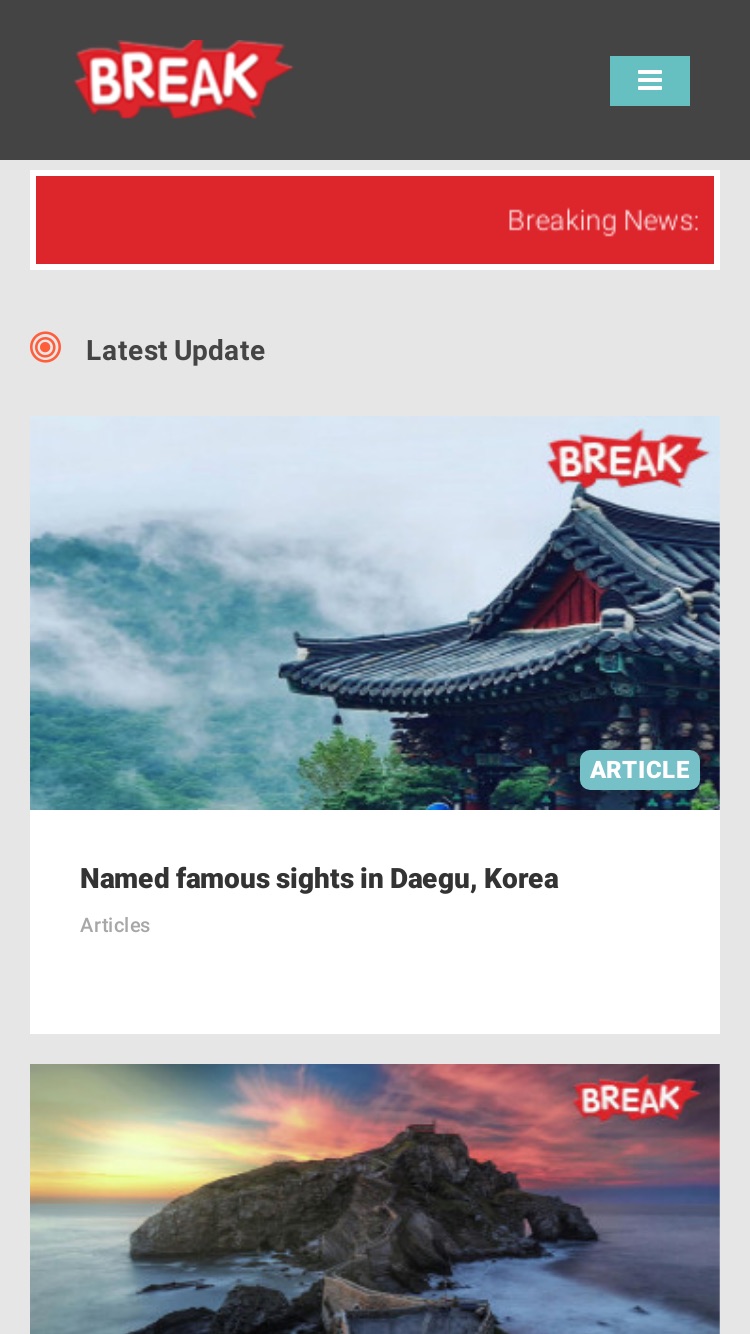Tap the BREAK logo in the header
Viewport: 750px width, 1334px height.
pyautogui.click(x=184, y=79)
